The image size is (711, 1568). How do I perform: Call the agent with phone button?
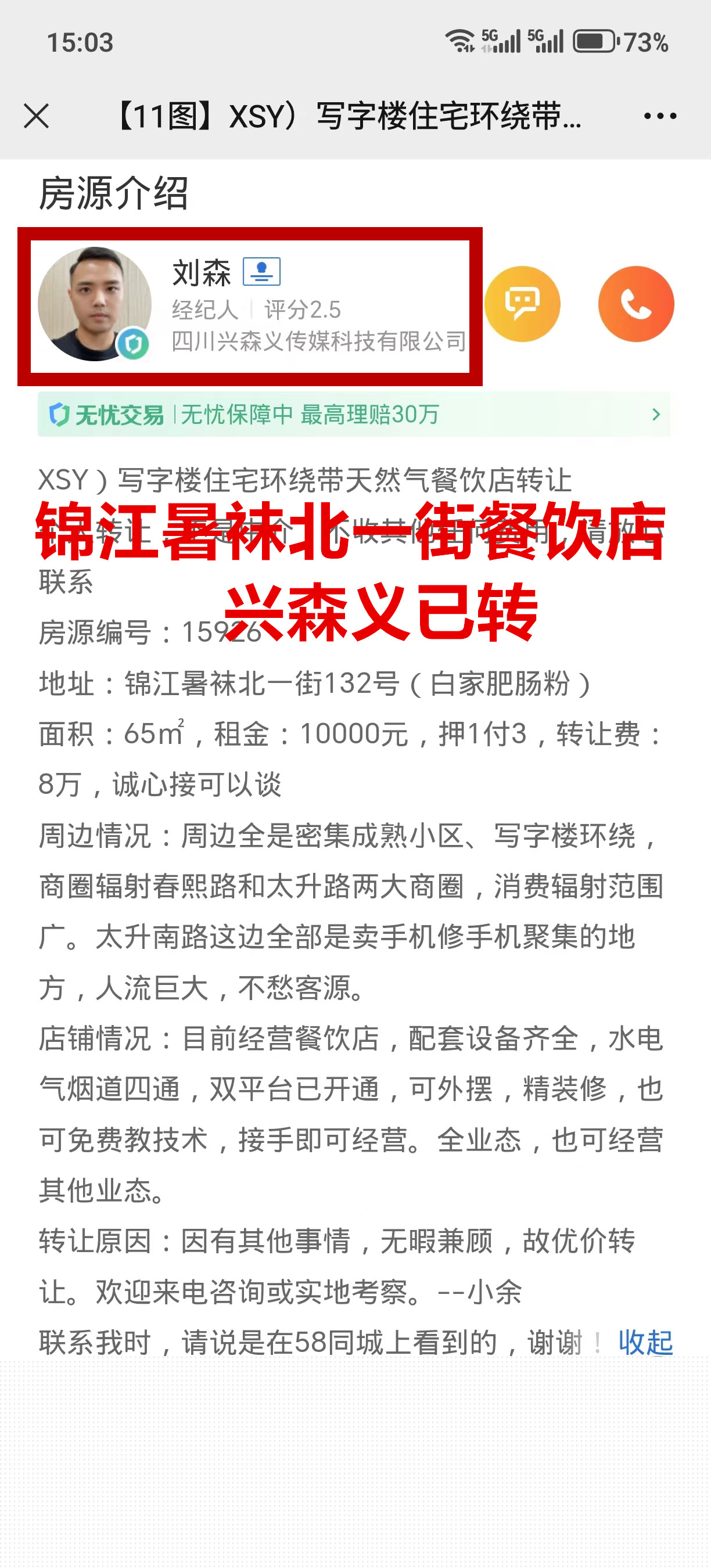click(x=636, y=304)
